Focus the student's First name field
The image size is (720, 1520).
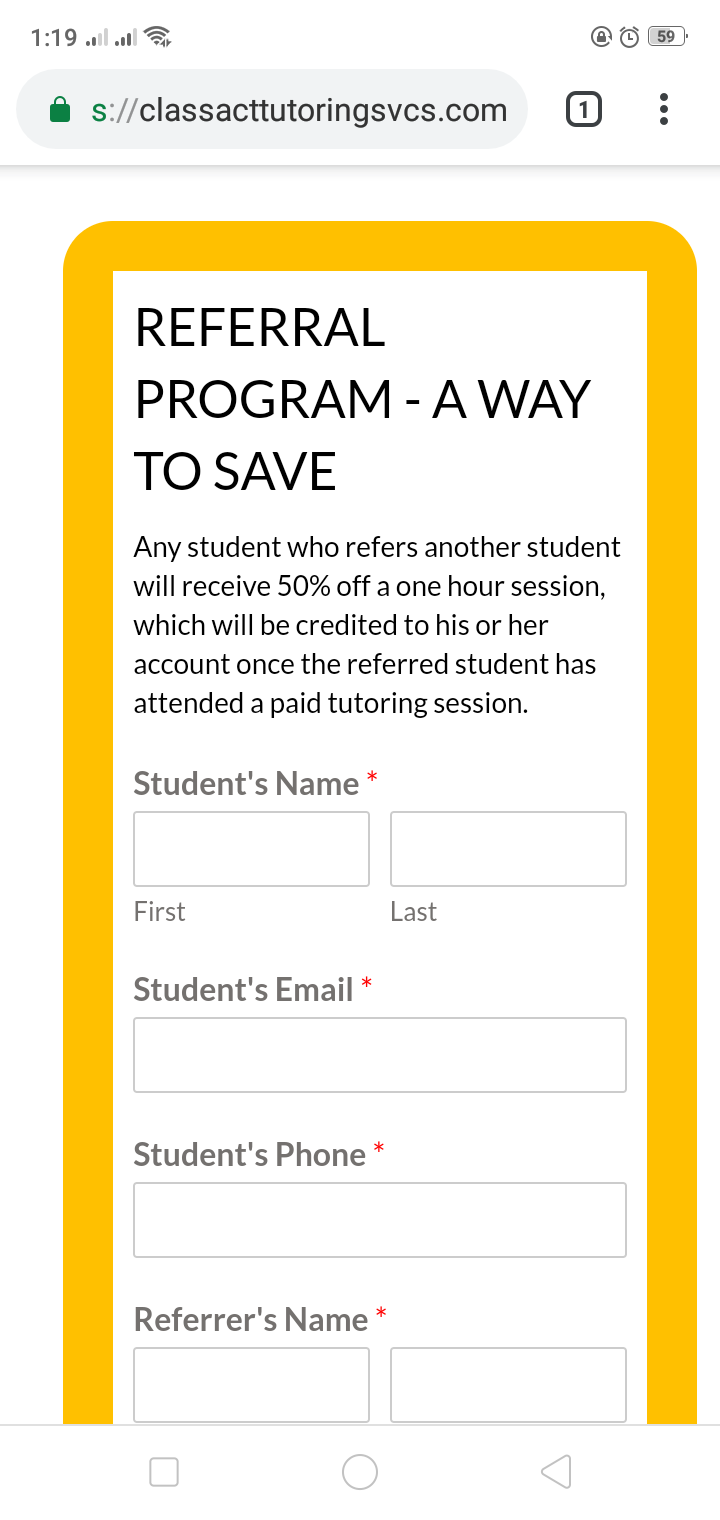click(251, 848)
